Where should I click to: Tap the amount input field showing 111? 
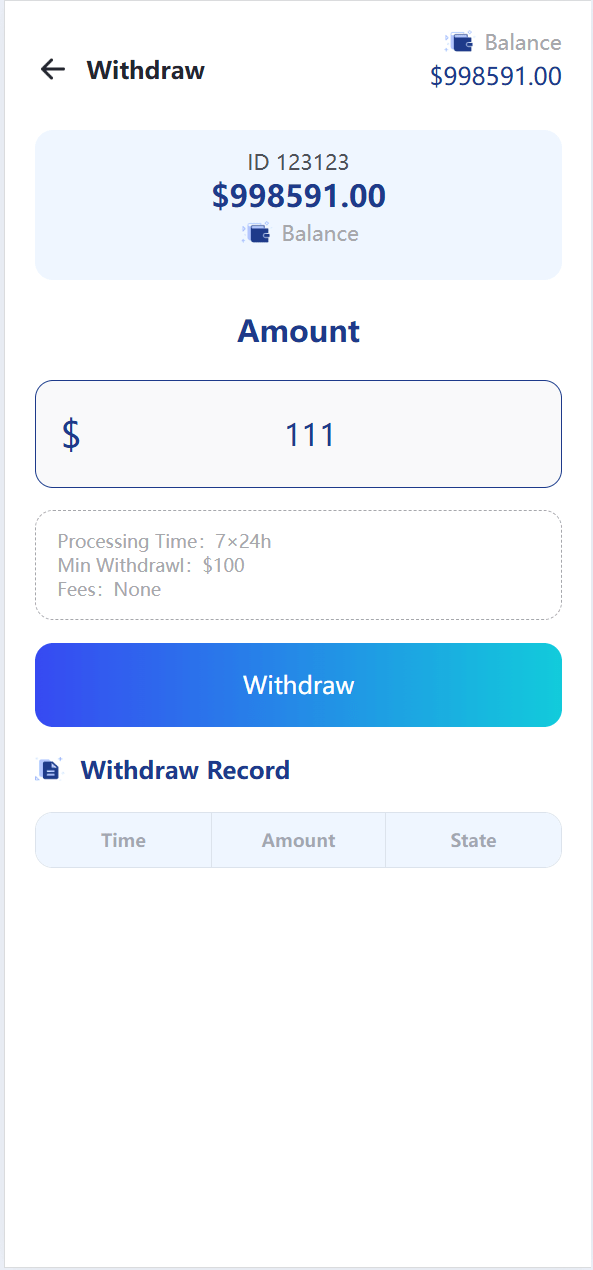298,434
